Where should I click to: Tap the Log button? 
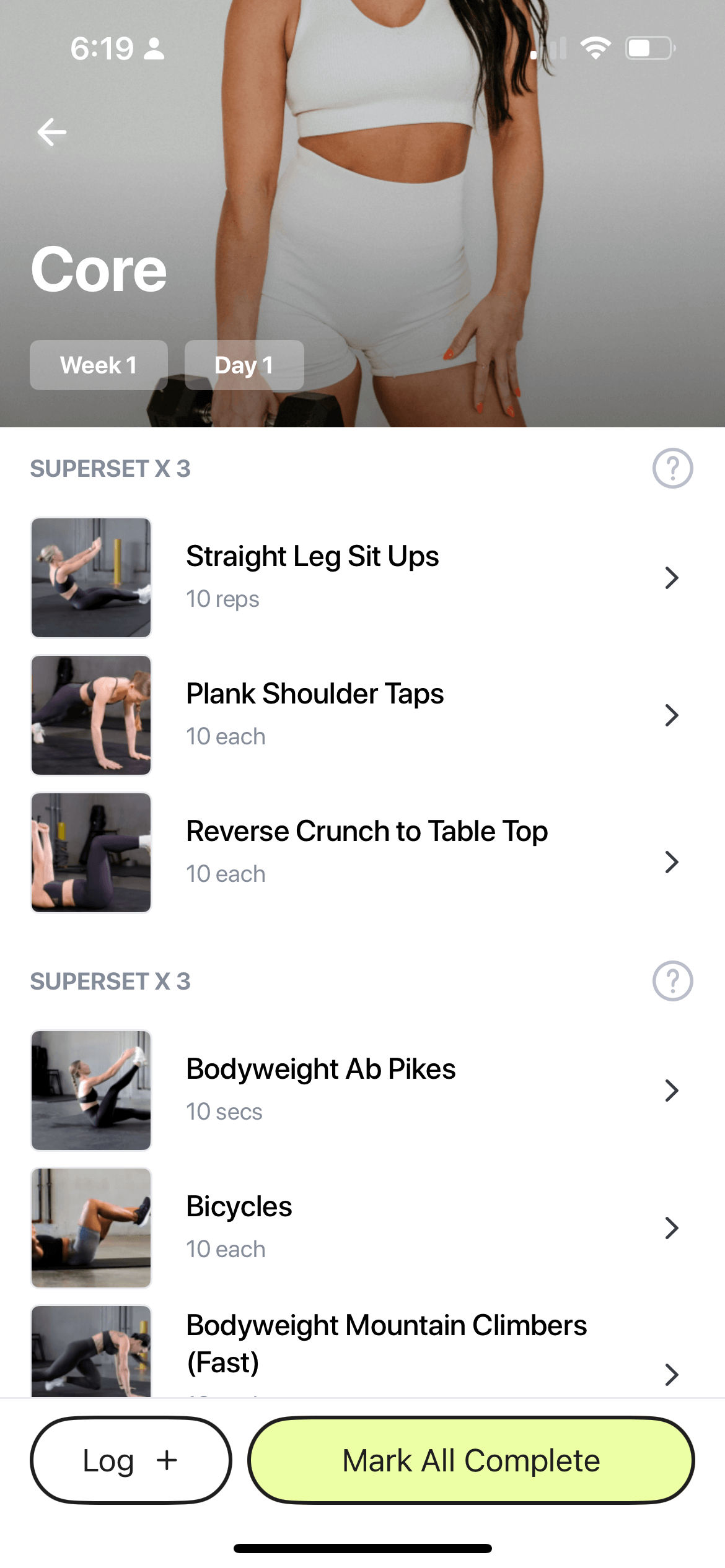(x=130, y=1460)
